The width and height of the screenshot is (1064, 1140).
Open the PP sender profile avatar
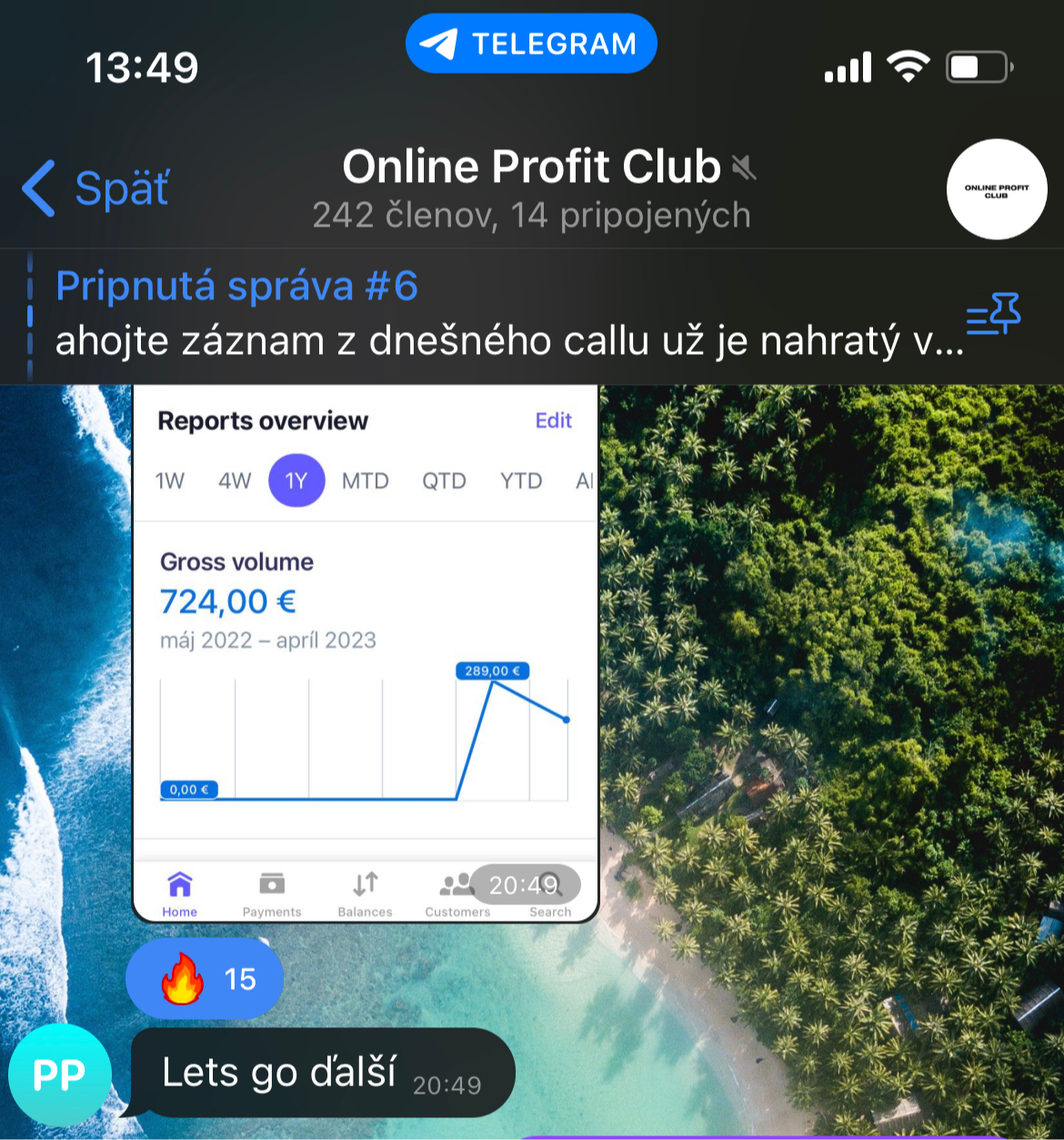click(59, 1075)
